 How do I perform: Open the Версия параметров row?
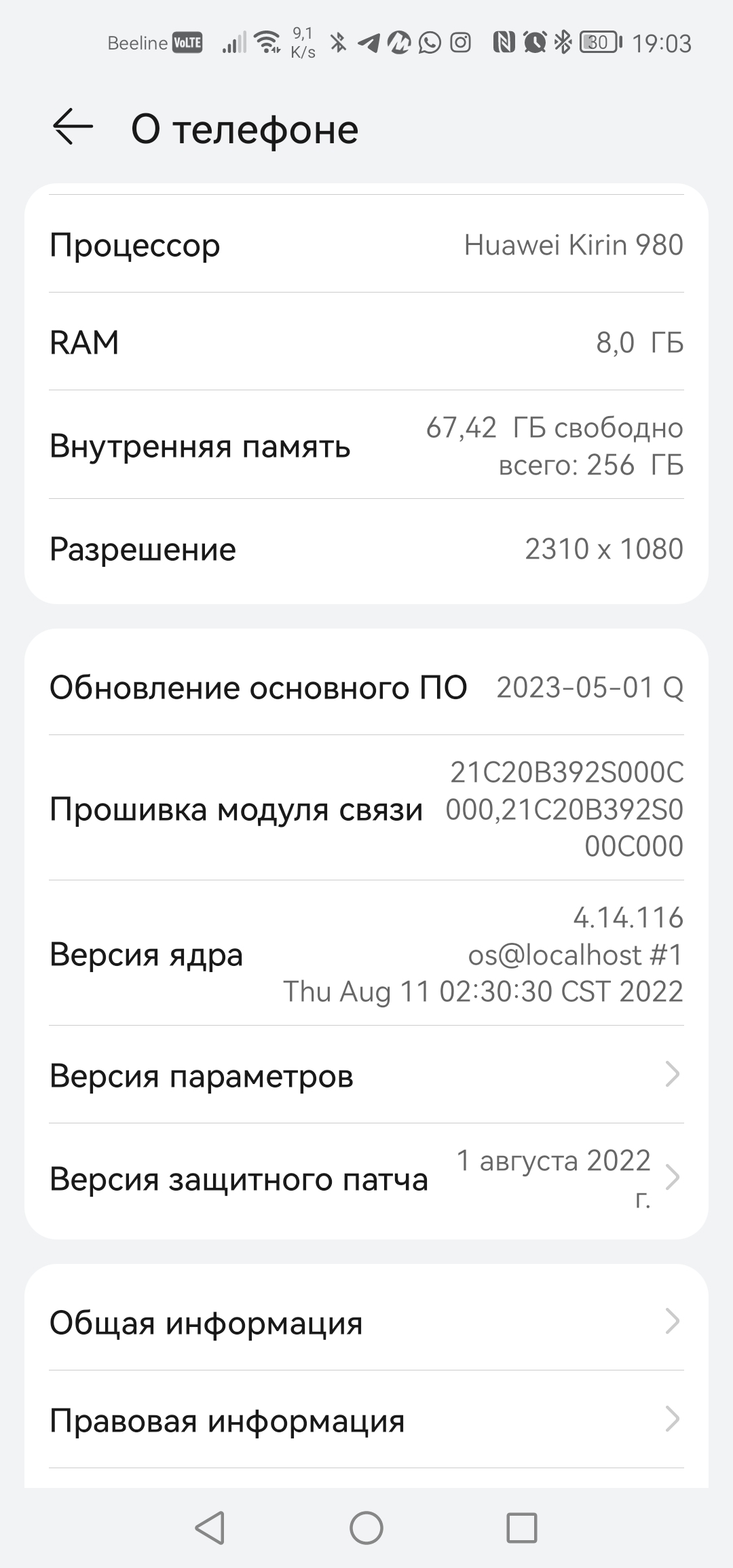point(366,1075)
